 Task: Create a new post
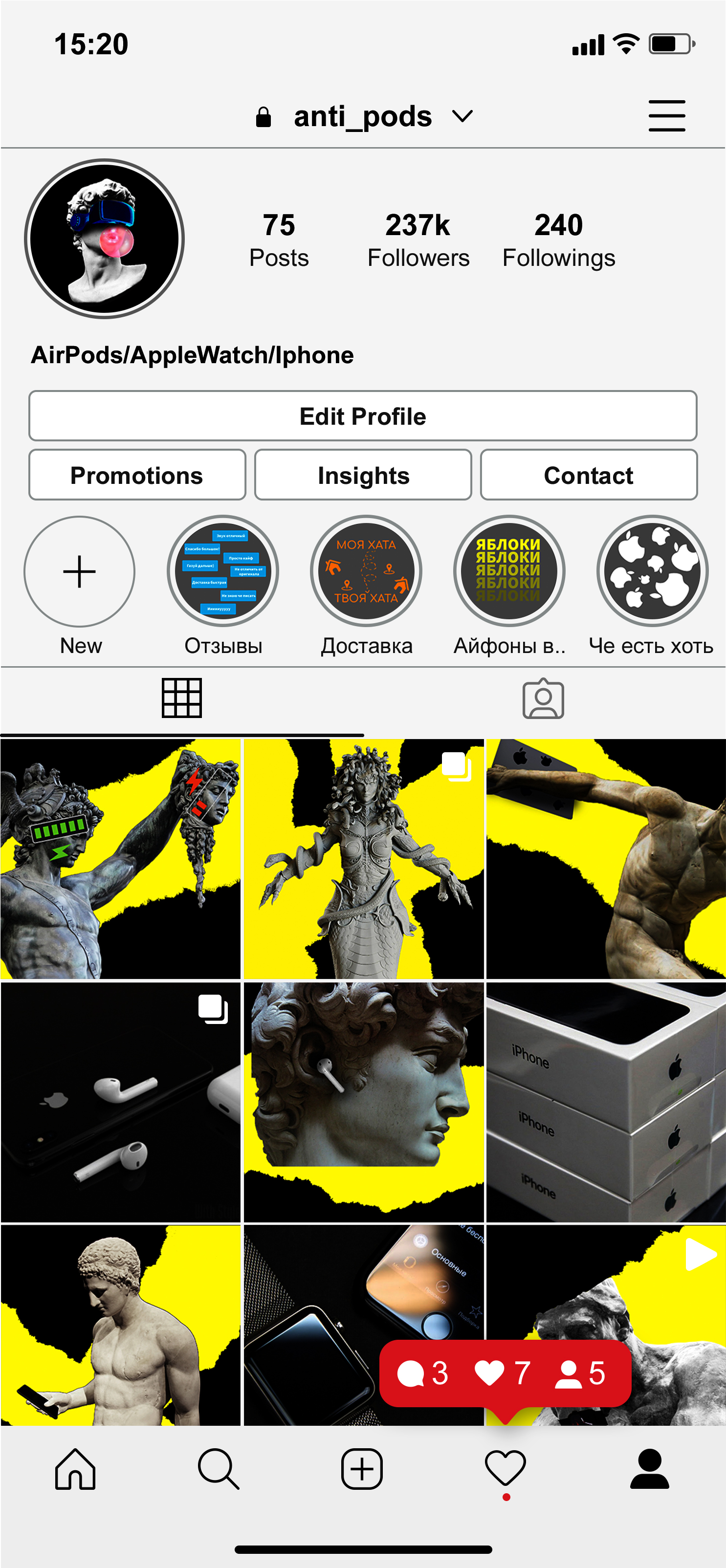pyautogui.click(x=362, y=1469)
